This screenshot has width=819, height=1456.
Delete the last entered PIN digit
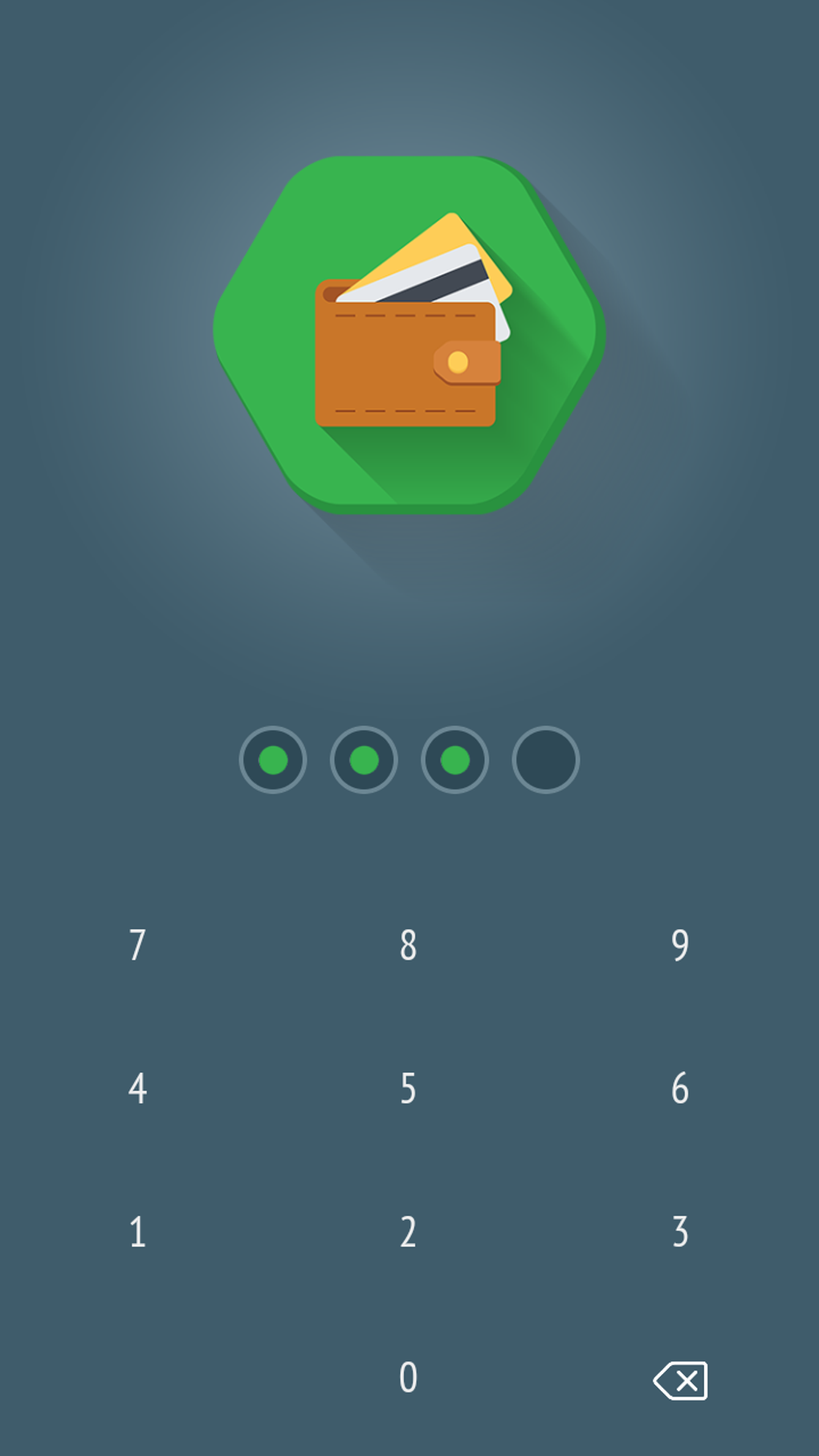681,1381
